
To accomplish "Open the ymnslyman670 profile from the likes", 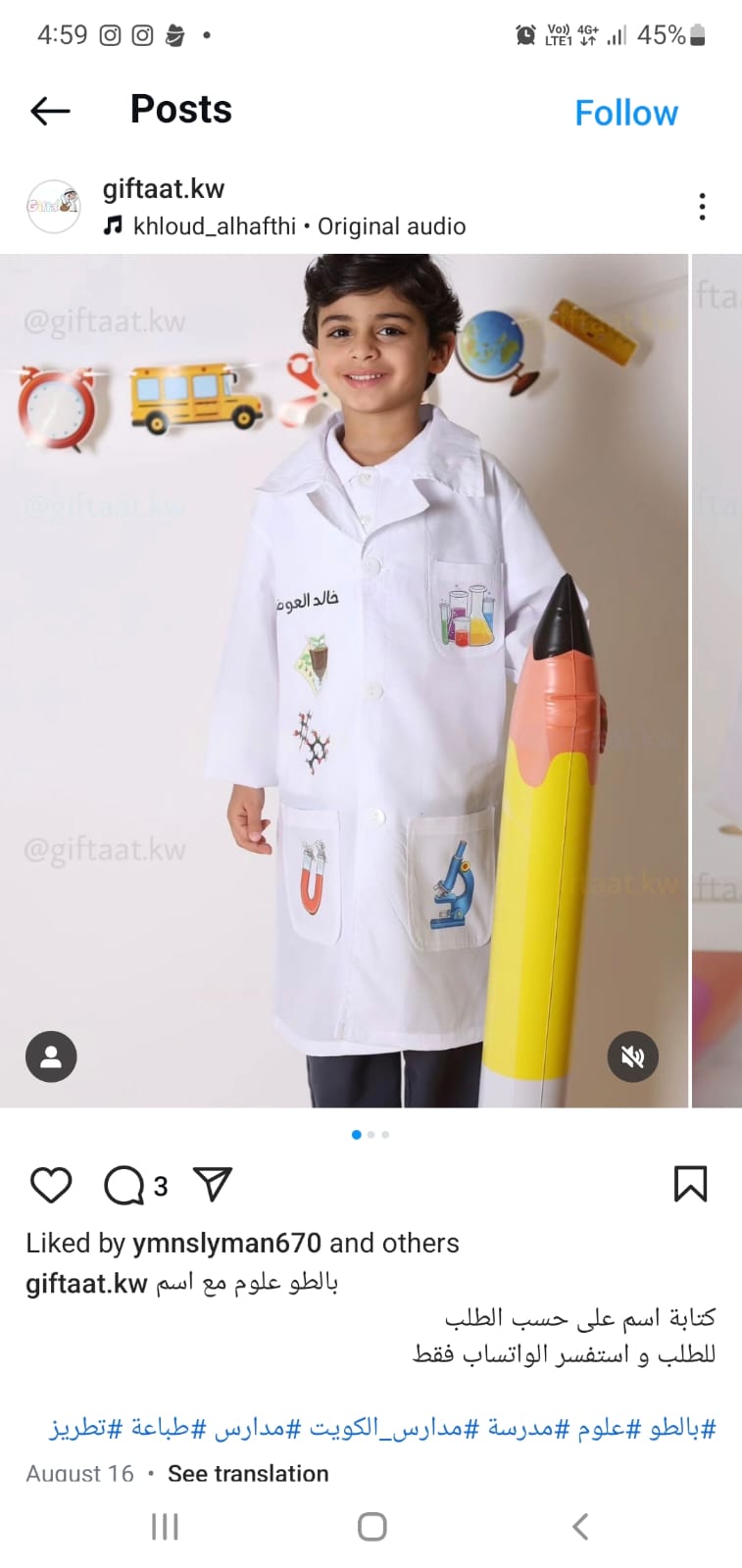I will pyautogui.click(x=226, y=1243).
